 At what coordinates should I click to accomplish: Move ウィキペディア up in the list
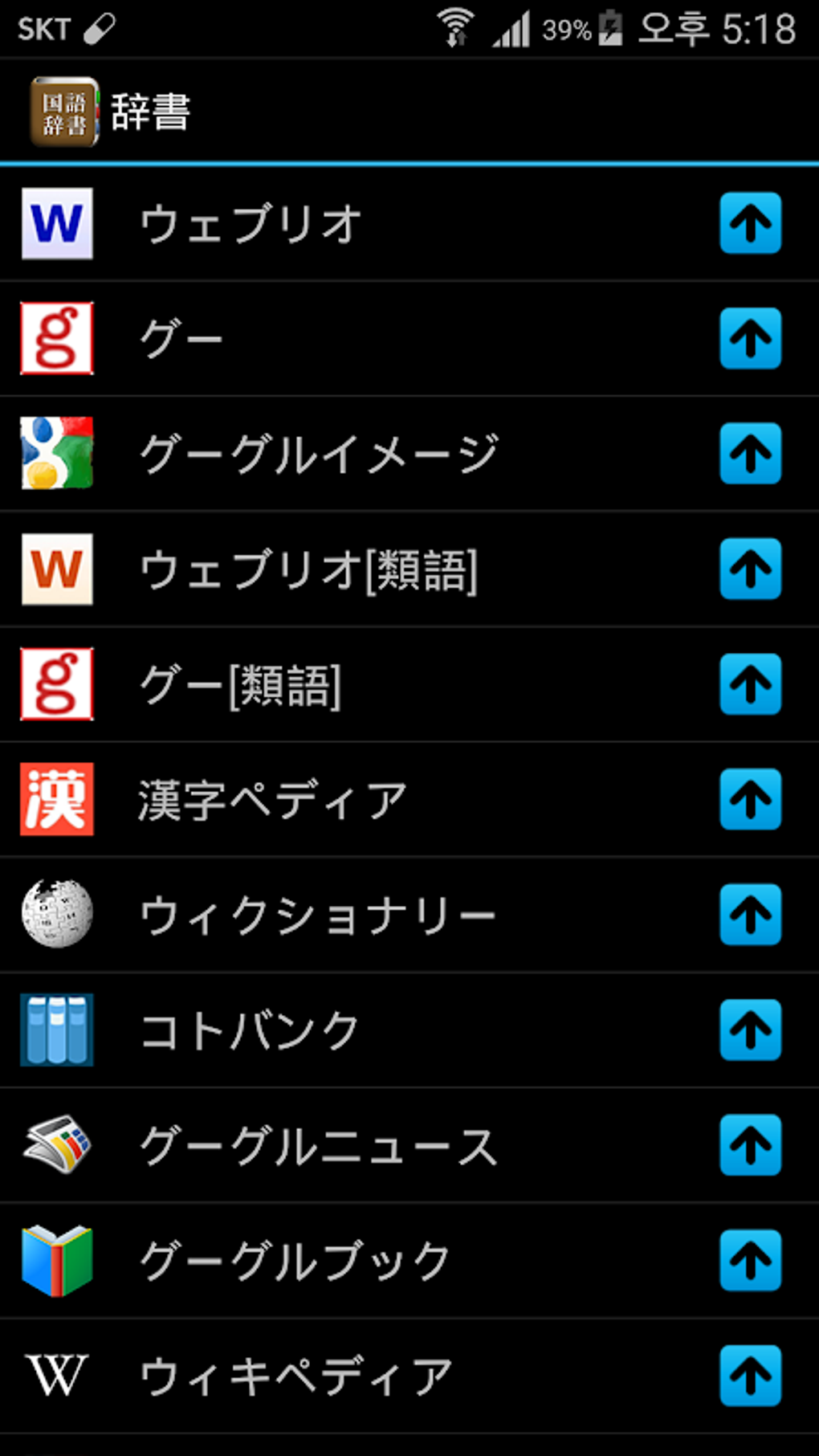click(x=750, y=1376)
